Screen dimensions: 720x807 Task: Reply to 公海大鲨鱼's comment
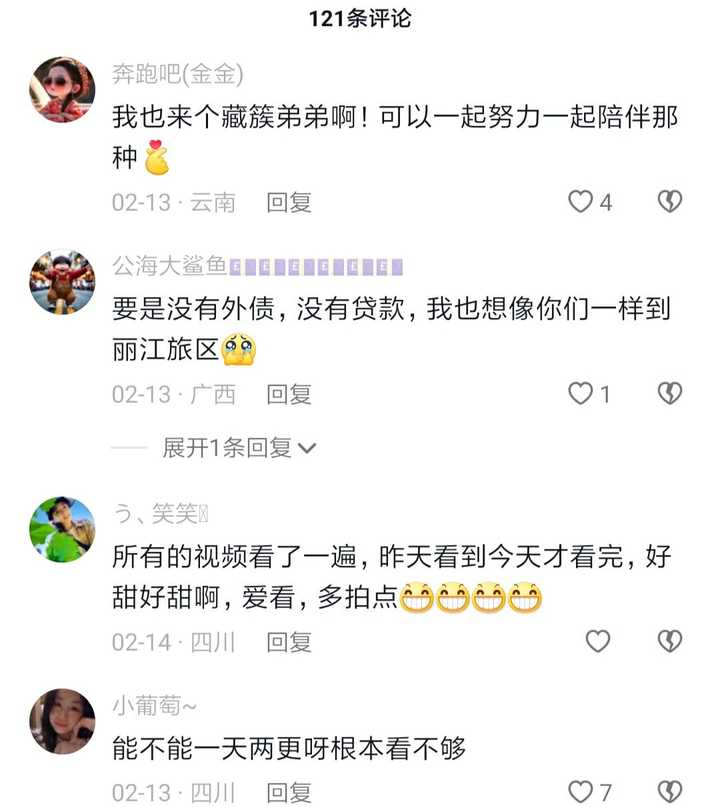click(289, 394)
